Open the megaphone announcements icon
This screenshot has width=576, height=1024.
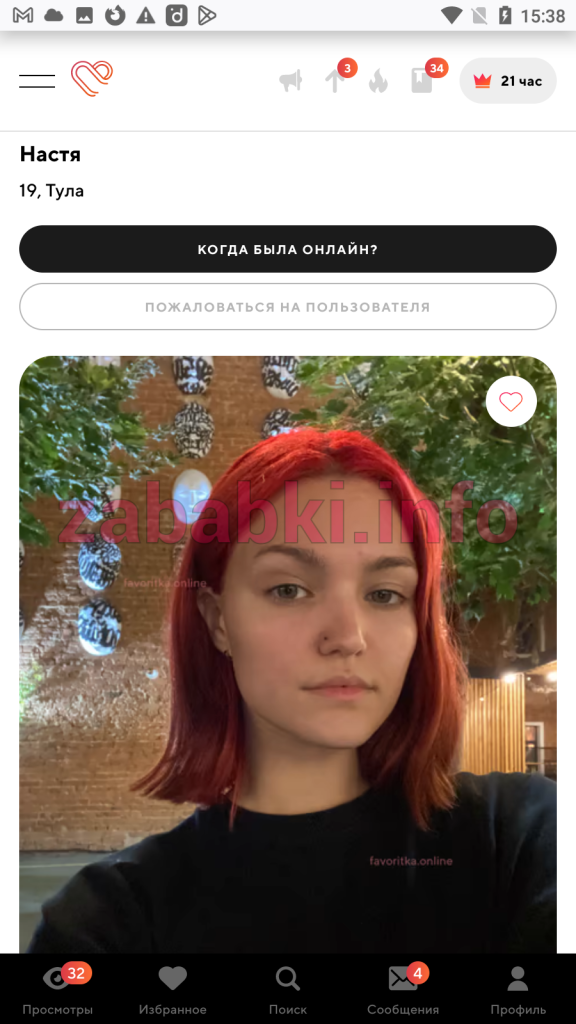[x=291, y=81]
